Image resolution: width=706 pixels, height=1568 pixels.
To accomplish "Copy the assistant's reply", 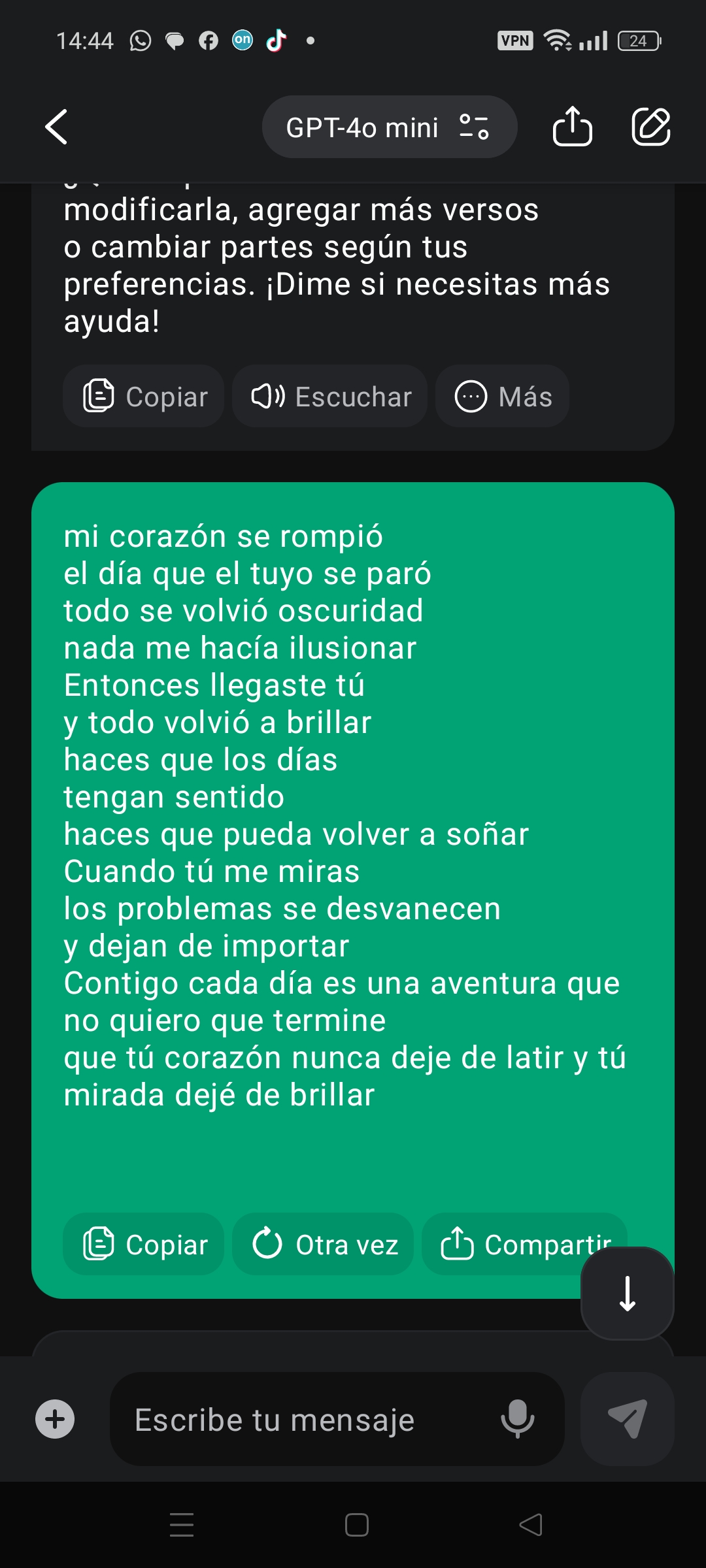I will pyautogui.click(x=144, y=397).
